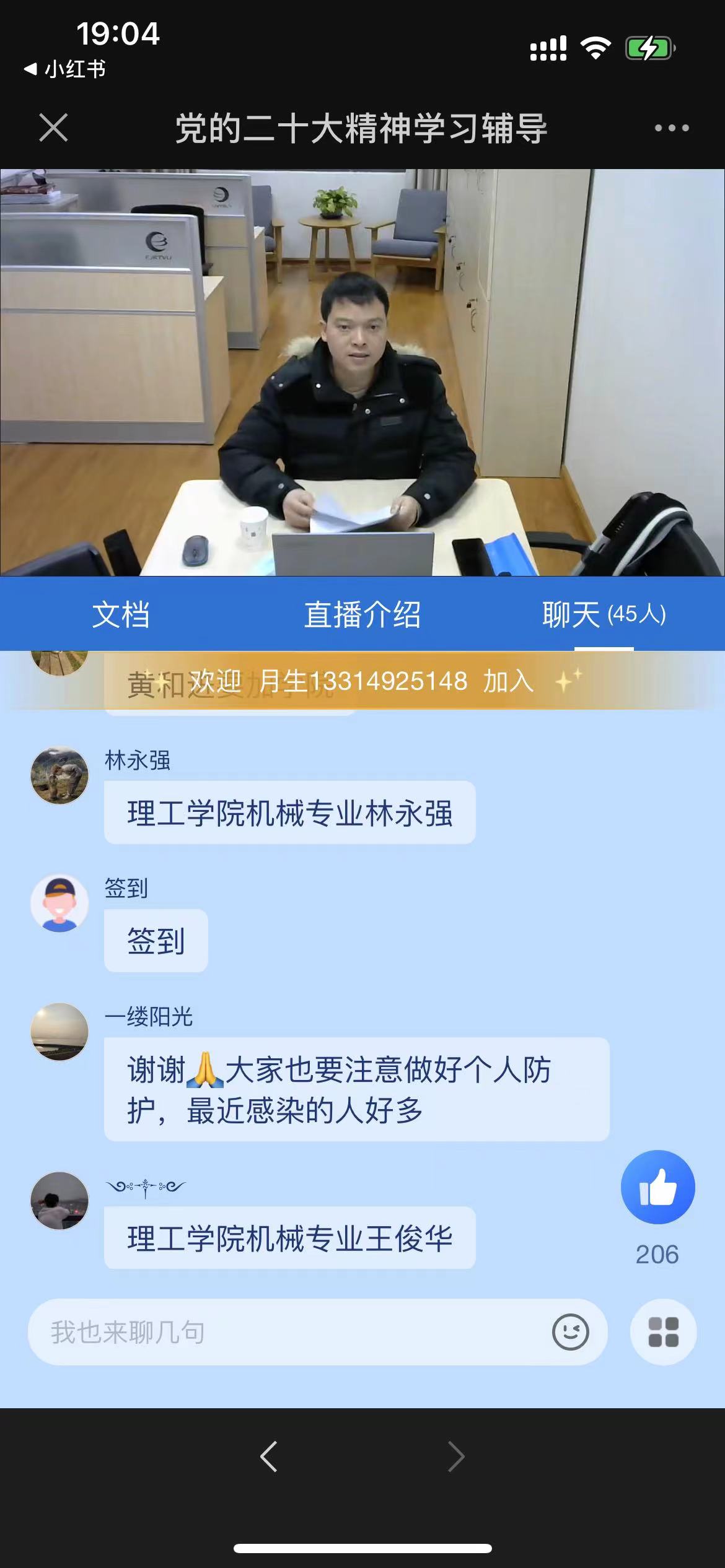Return to 小红书 from the status bar

tap(65, 69)
